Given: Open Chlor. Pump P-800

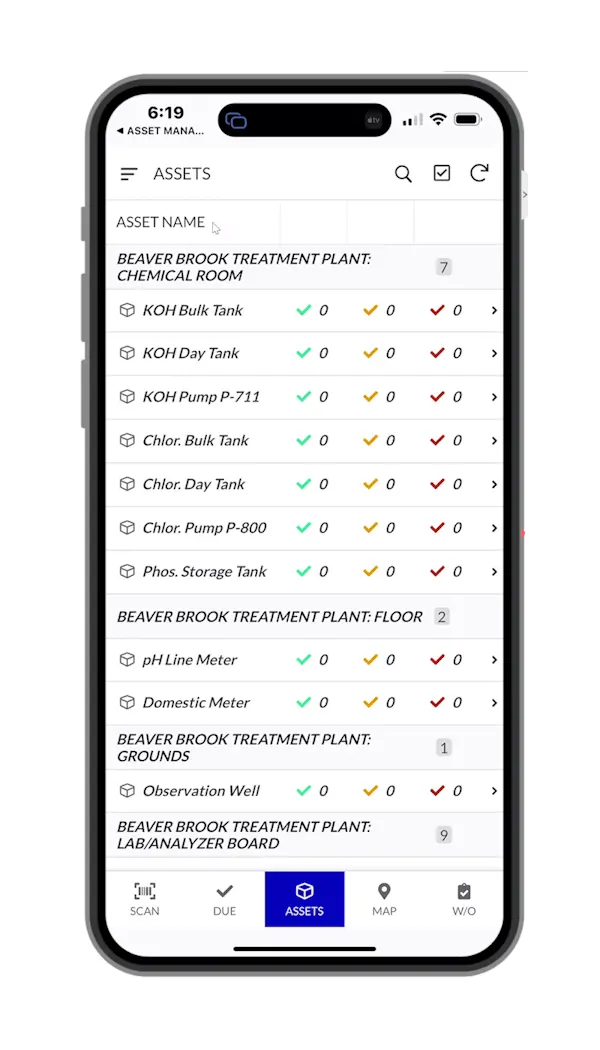Looking at the screenshot, I should click(304, 528).
